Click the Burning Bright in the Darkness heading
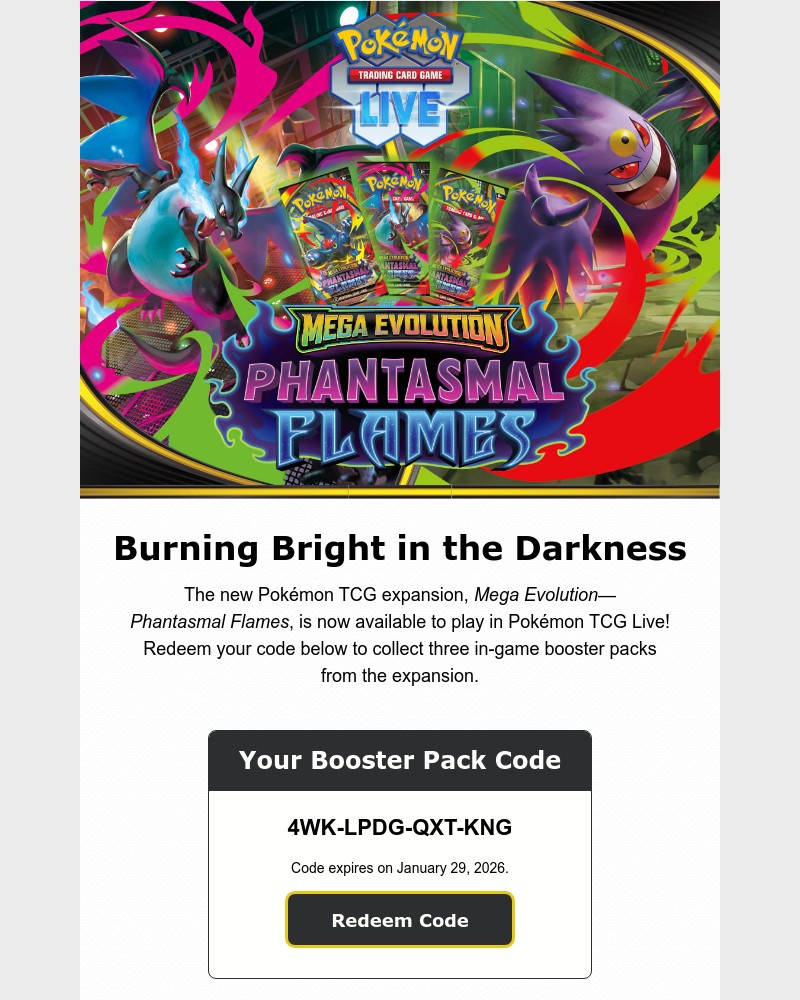 pyautogui.click(x=400, y=548)
